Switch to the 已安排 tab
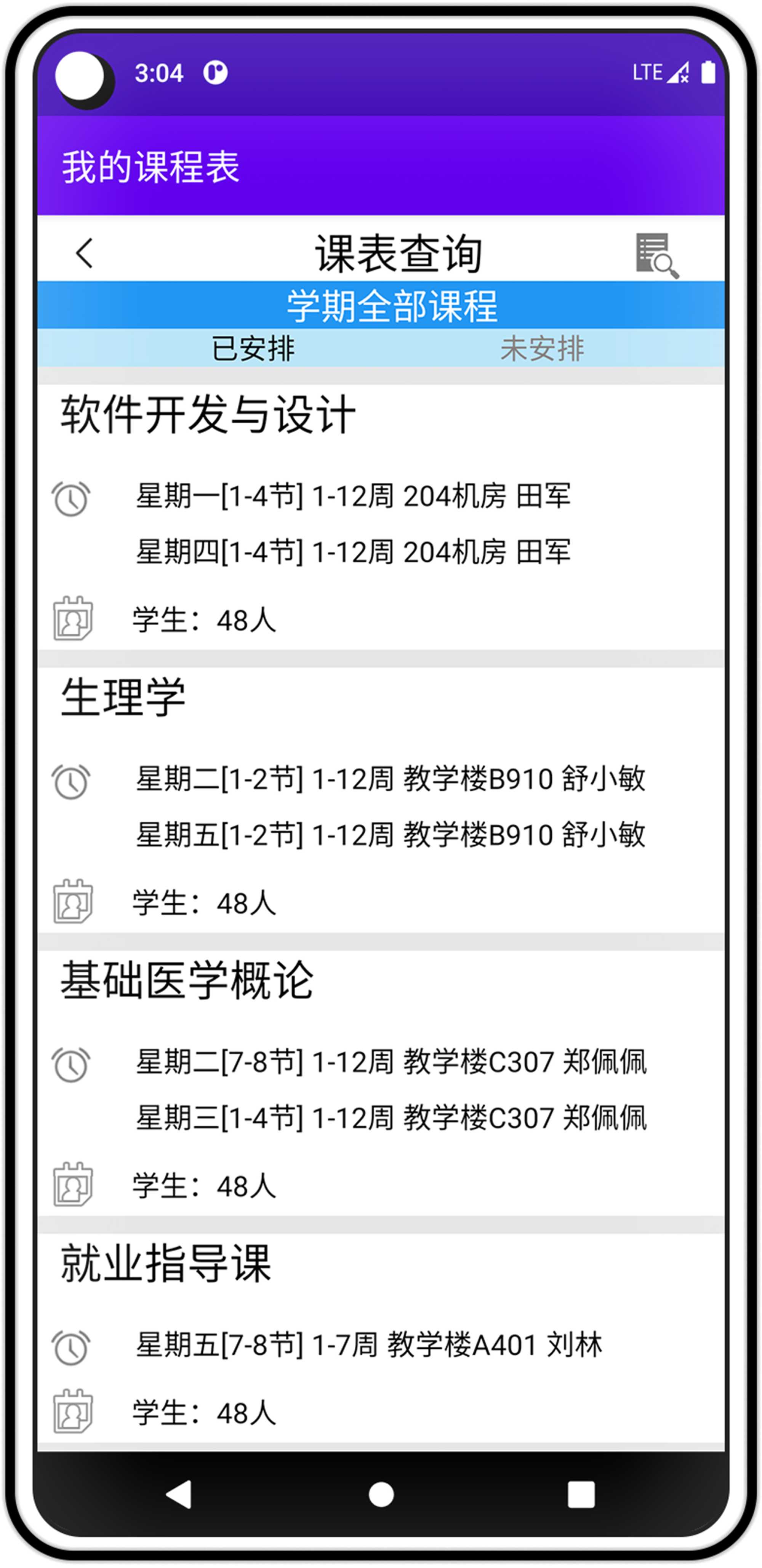The image size is (762, 1568). (253, 348)
